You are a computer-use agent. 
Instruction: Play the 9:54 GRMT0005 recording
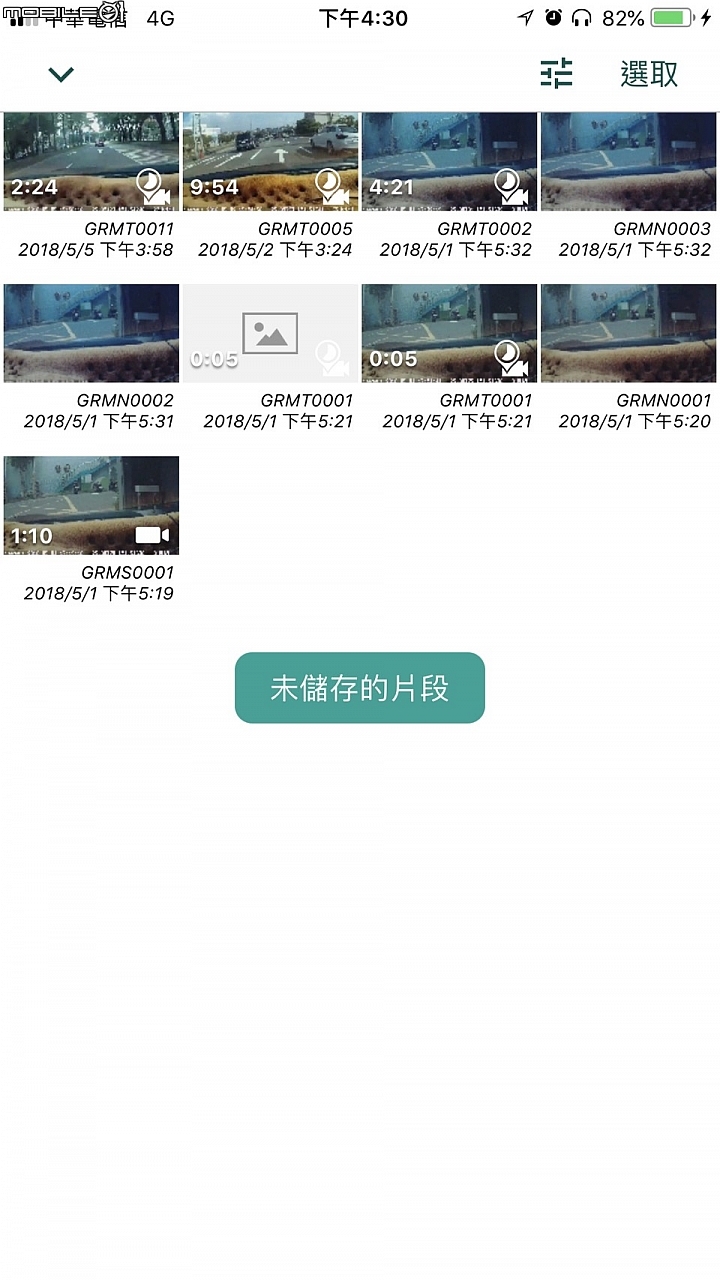click(x=270, y=160)
